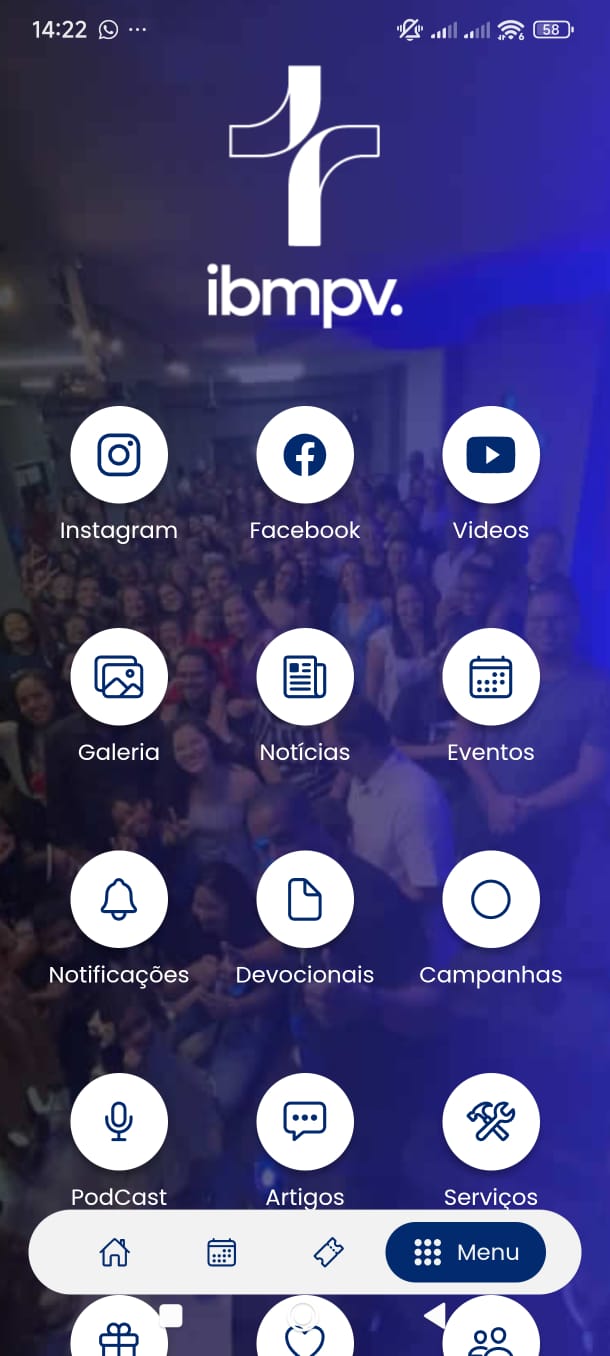Select the Menu tab
Screen dimensions: 610x1356
coord(466,1252)
